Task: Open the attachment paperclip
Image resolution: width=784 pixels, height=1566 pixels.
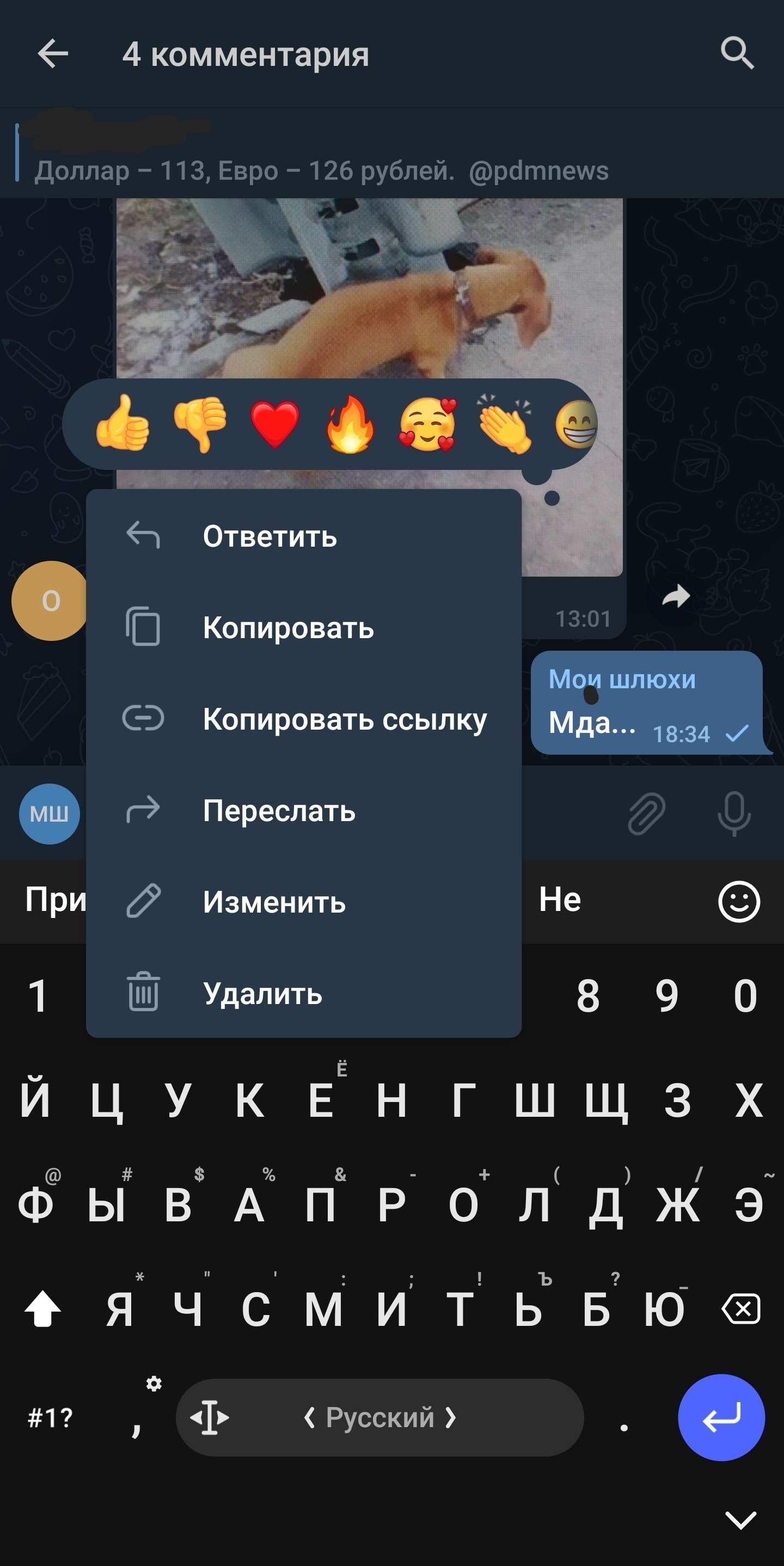Action: point(646,813)
